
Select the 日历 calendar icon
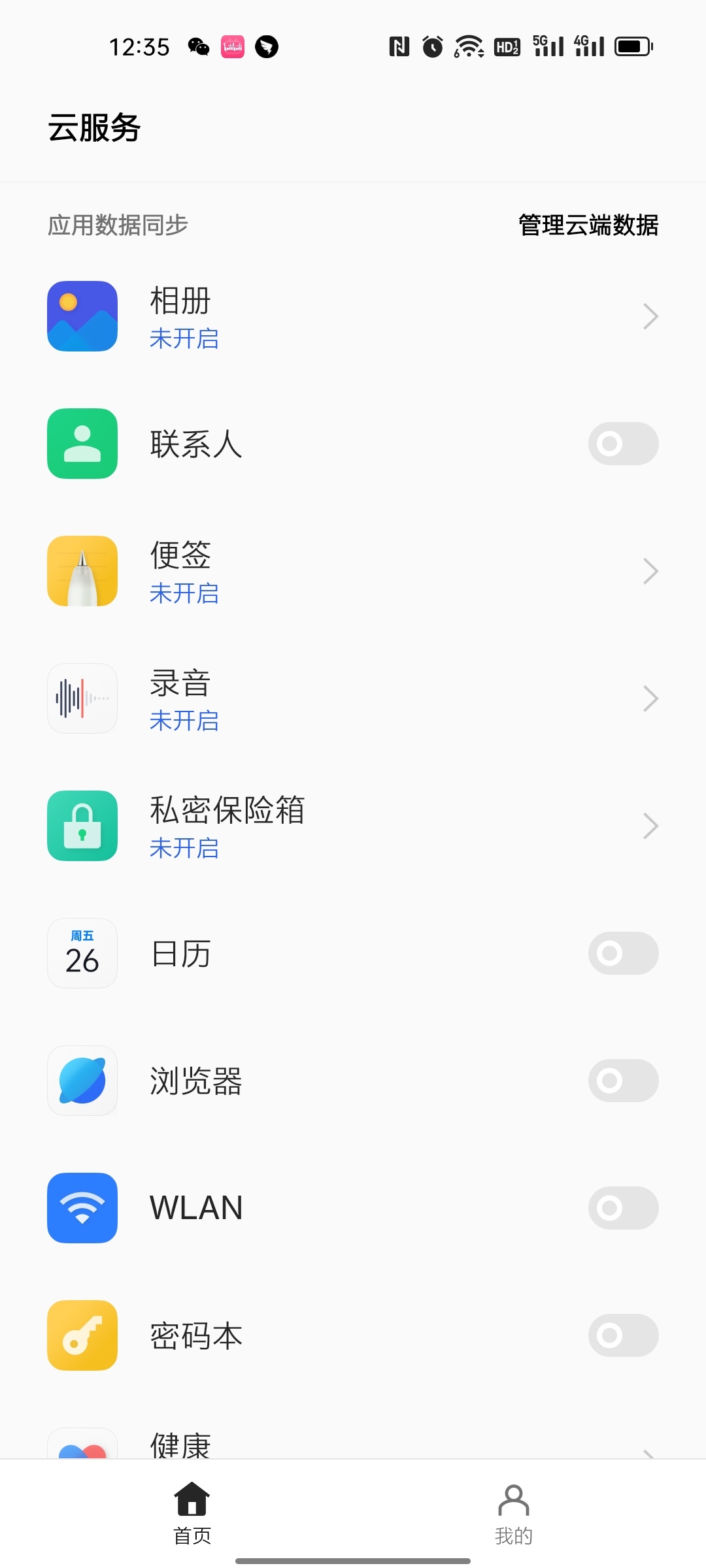[x=82, y=953]
